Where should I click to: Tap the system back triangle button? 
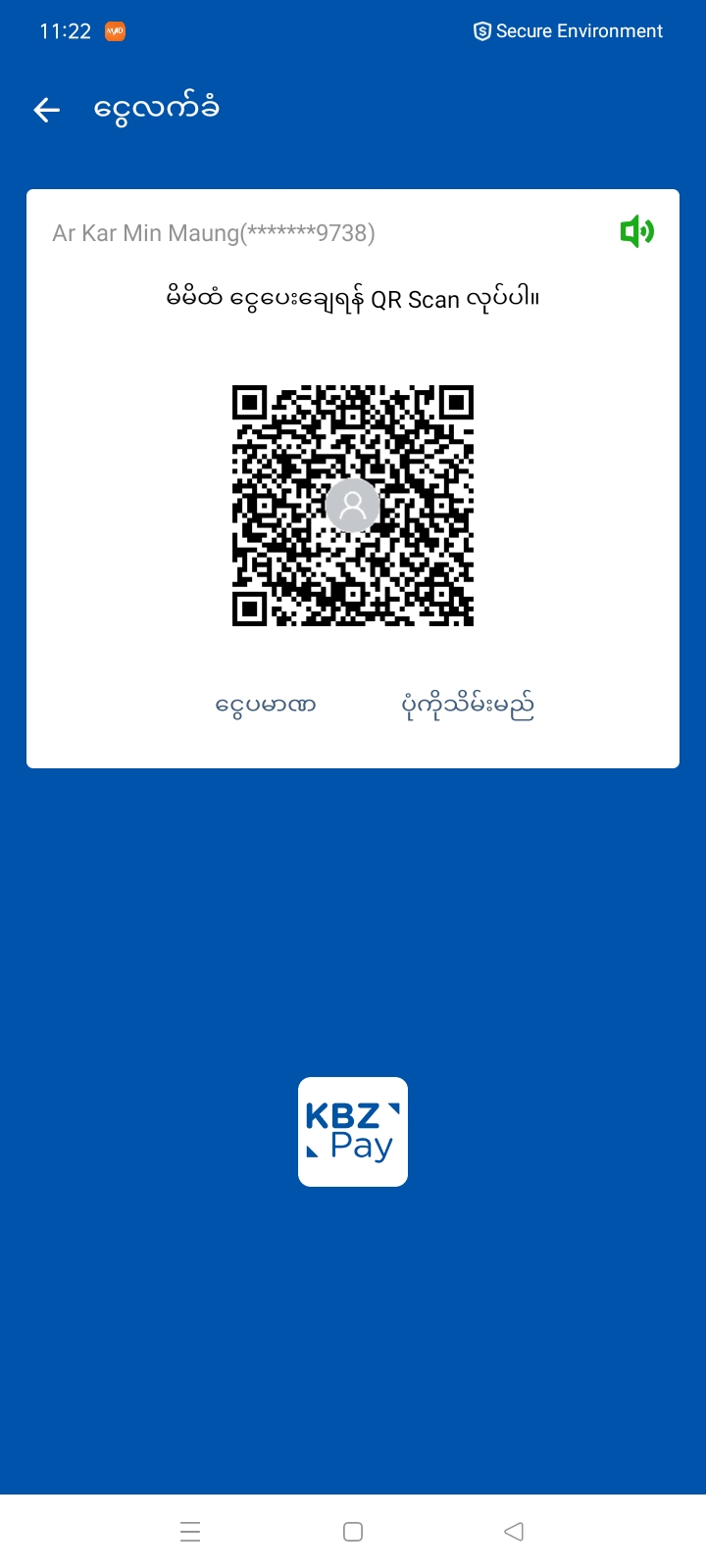(x=514, y=1532)
